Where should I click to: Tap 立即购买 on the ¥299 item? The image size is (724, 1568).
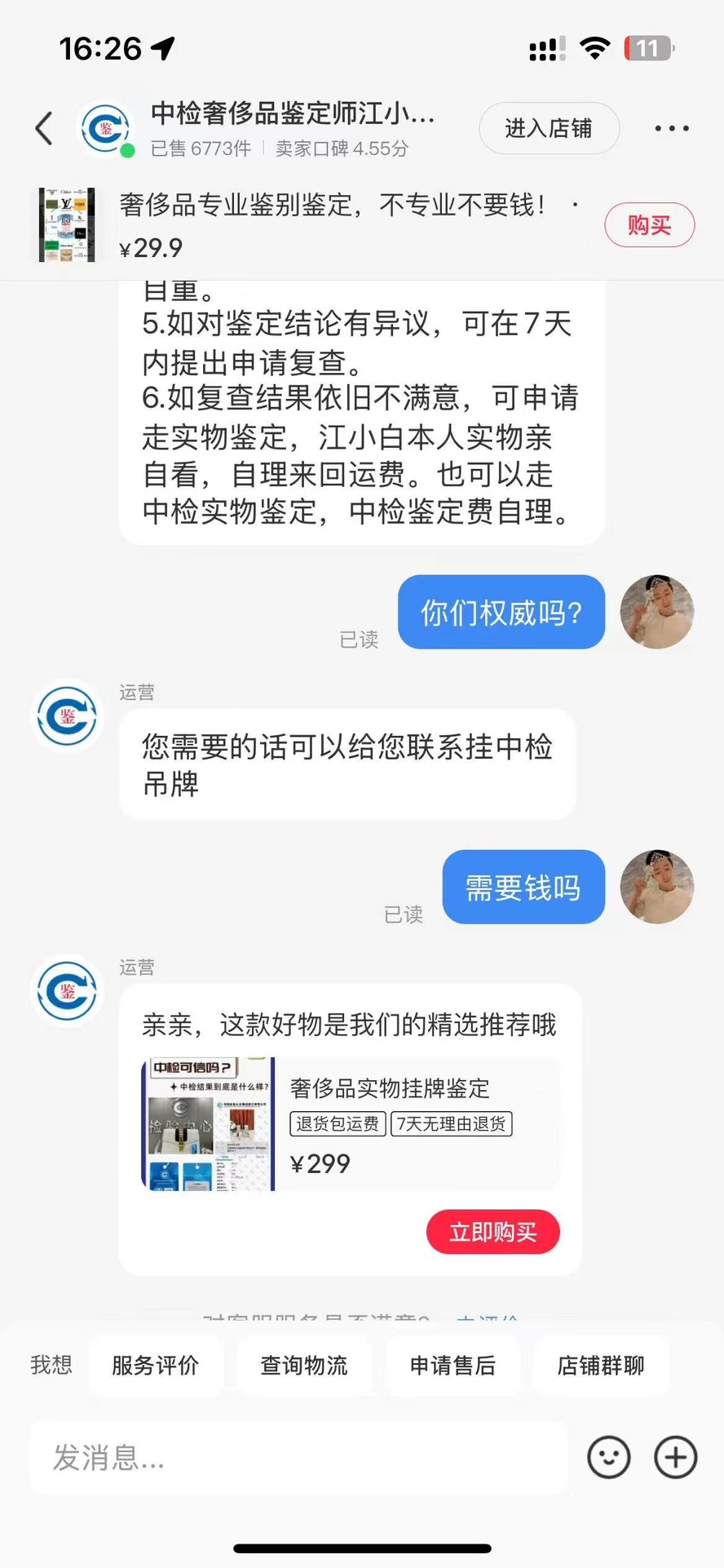492,1232
